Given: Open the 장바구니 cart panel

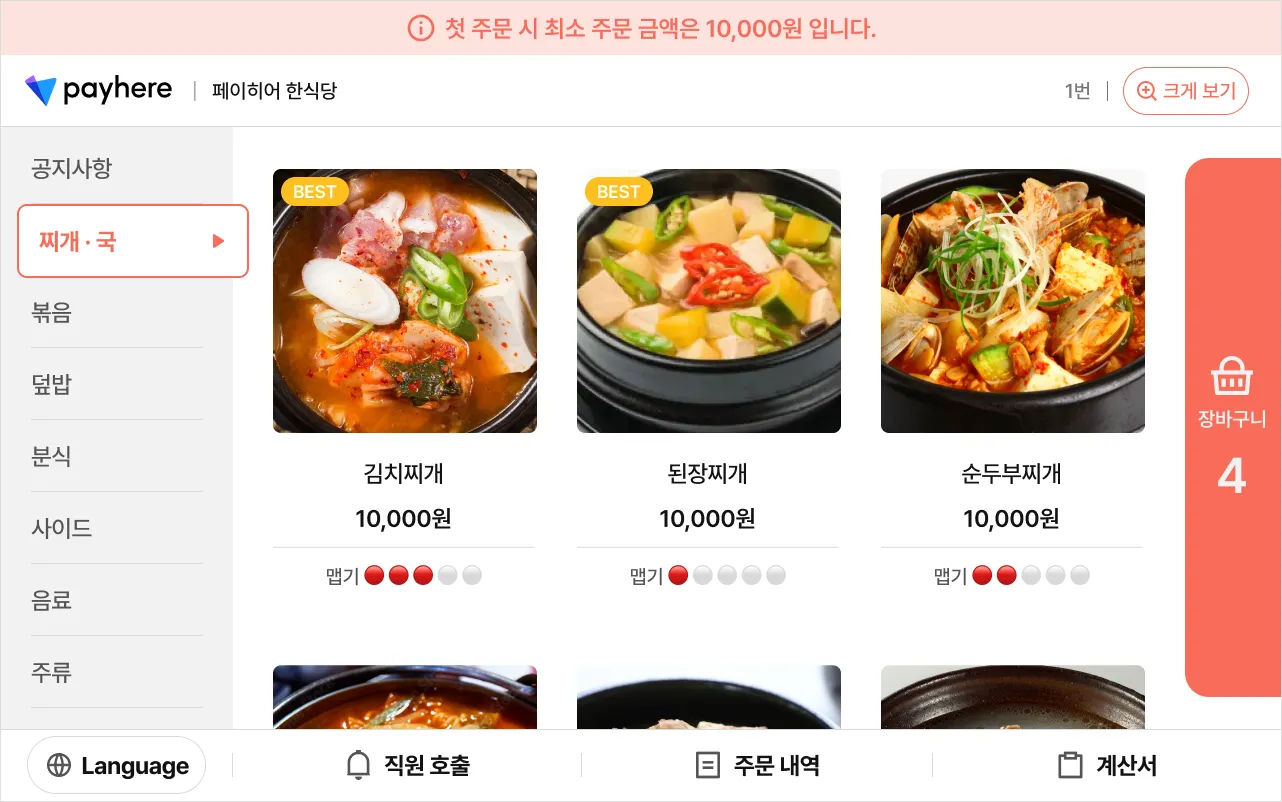Looking at the screenshot, I should tap(1232, 427).
